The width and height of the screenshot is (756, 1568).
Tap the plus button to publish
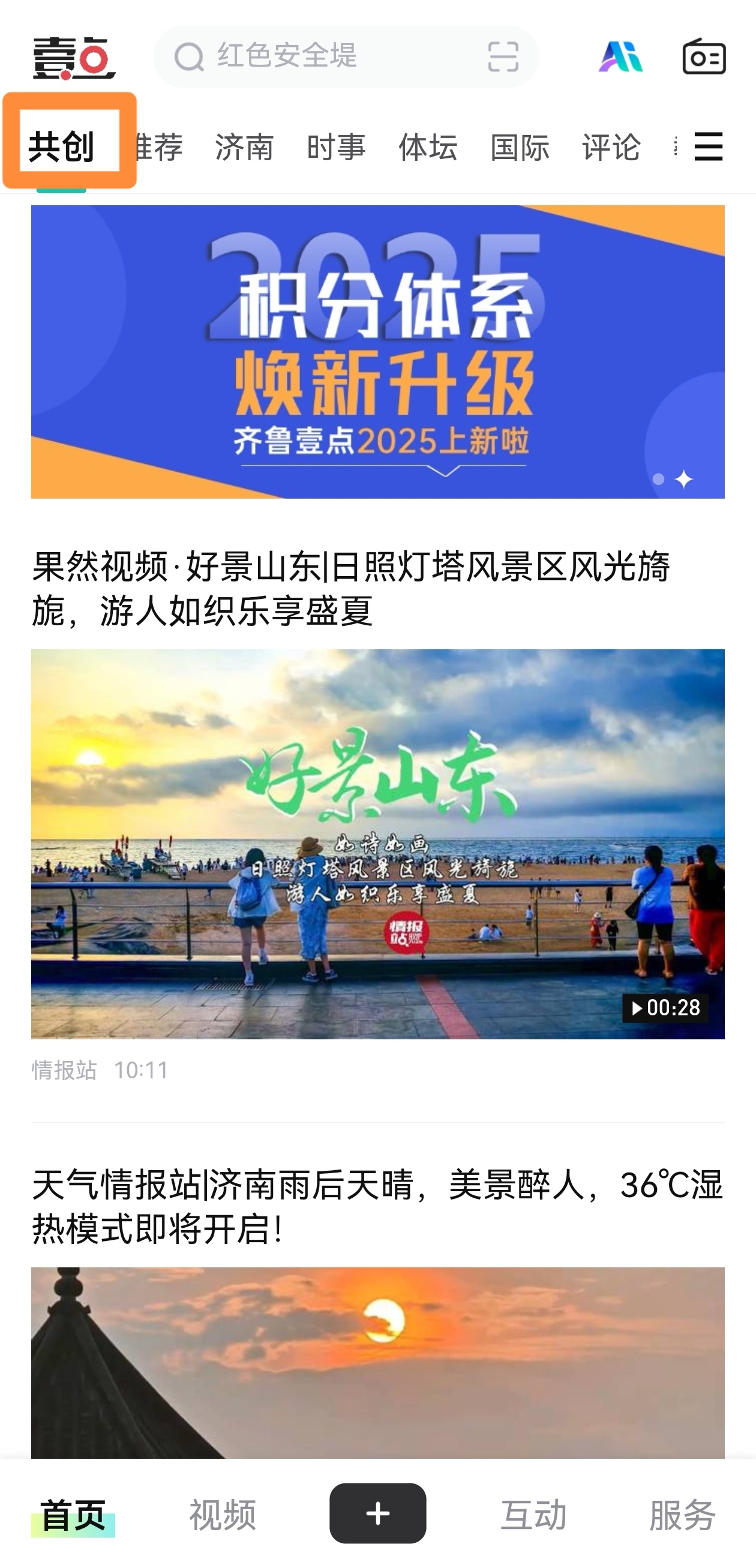[x=377, y=1513]
